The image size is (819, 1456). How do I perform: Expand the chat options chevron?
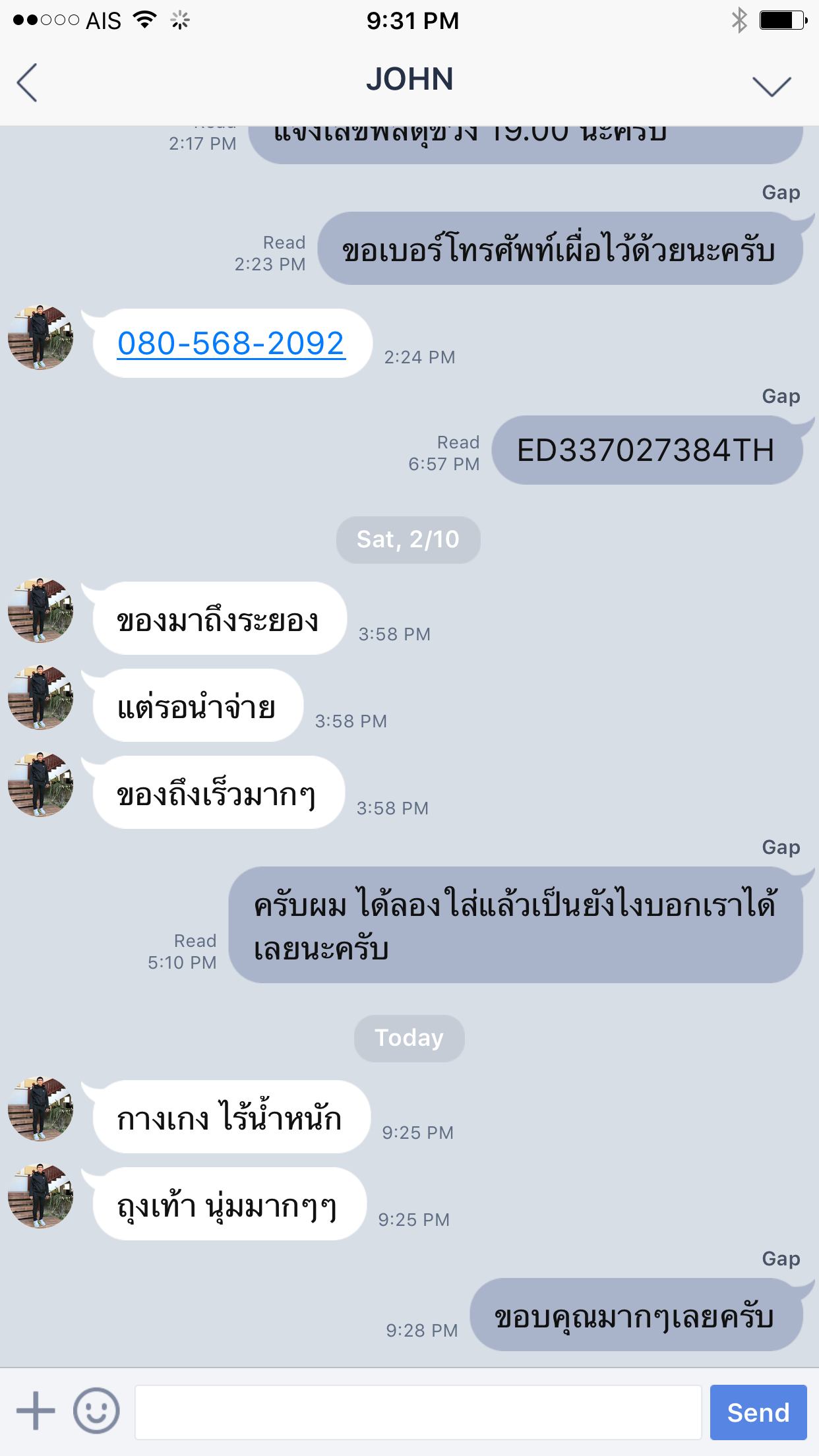point(772,86)
